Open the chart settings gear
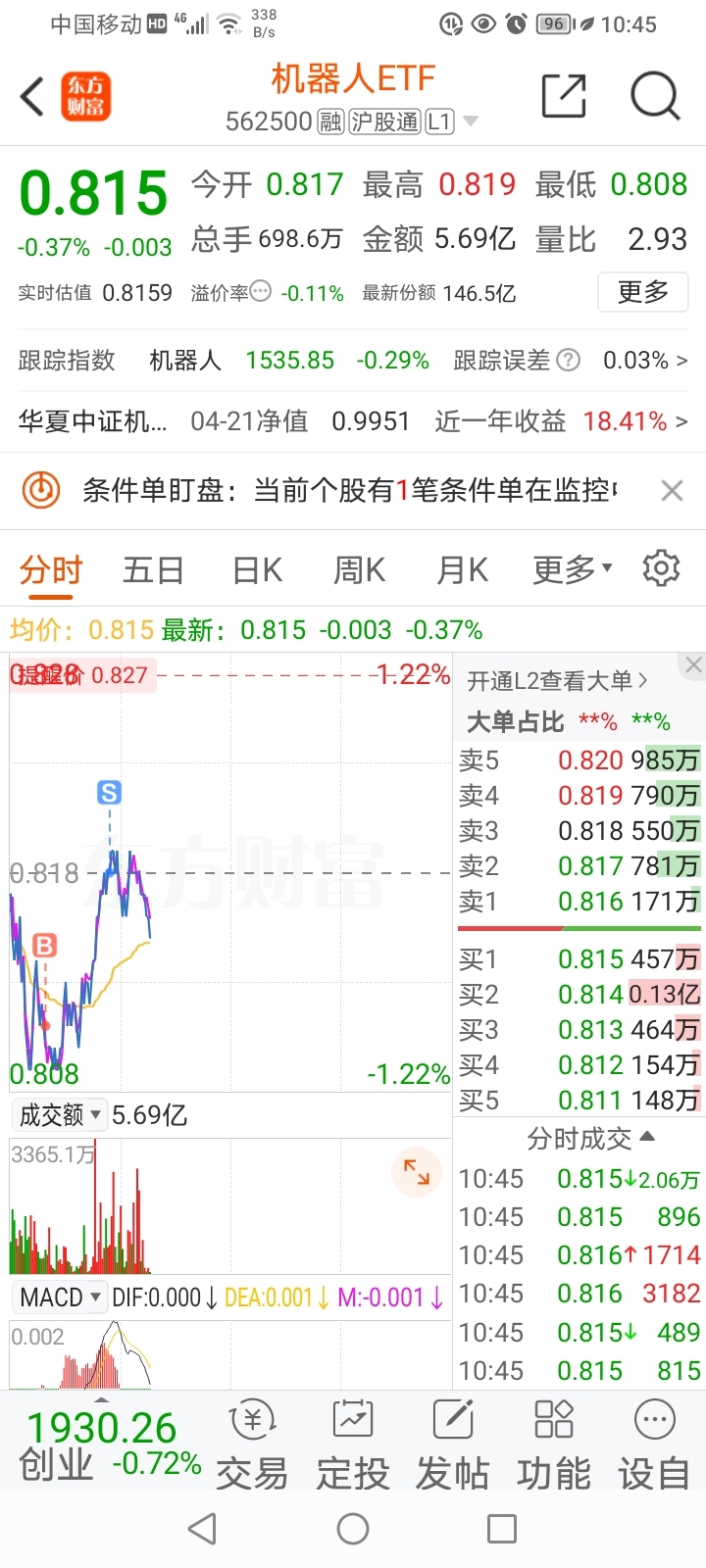The height and width of the screenshot is (1568, 706). click(x=661, y=567)
